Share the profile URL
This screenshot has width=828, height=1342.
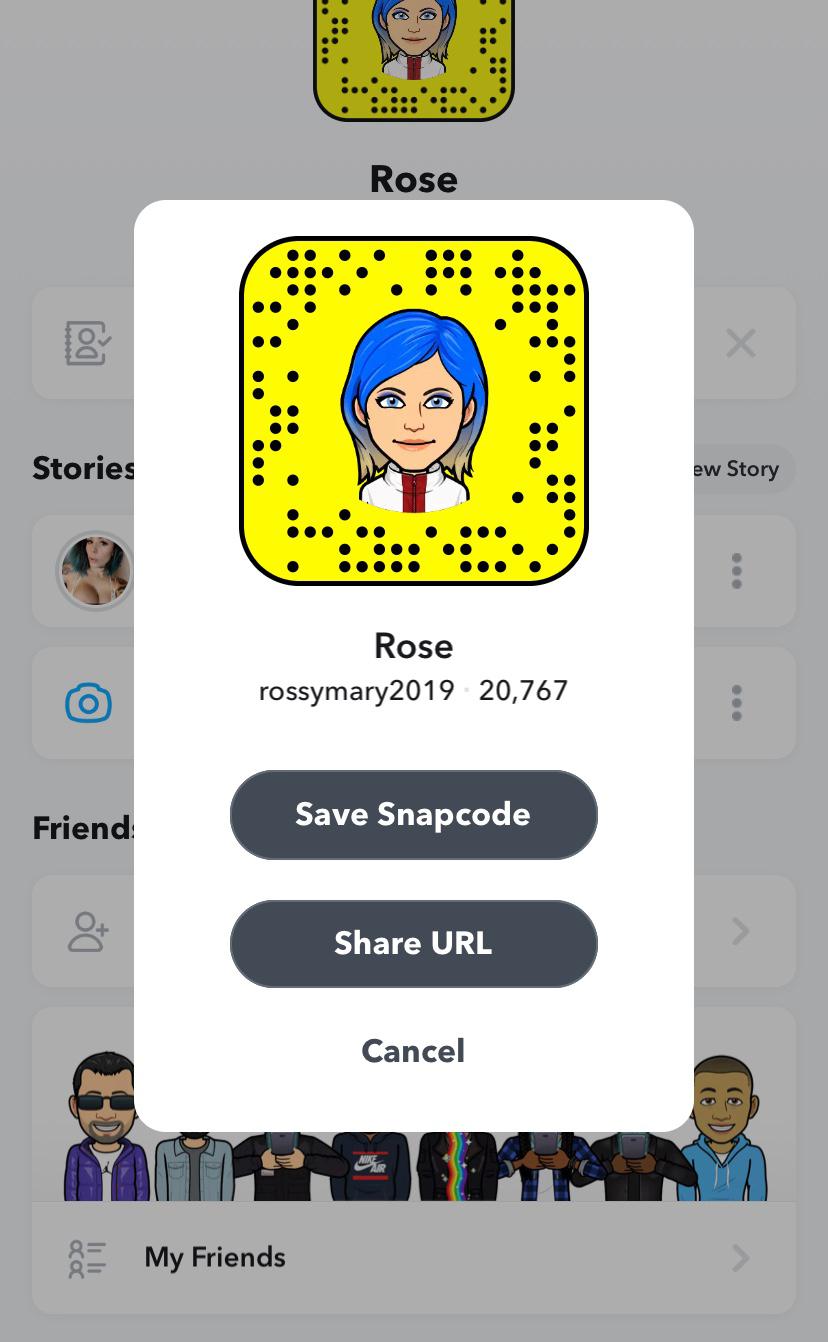click(414, 943)
